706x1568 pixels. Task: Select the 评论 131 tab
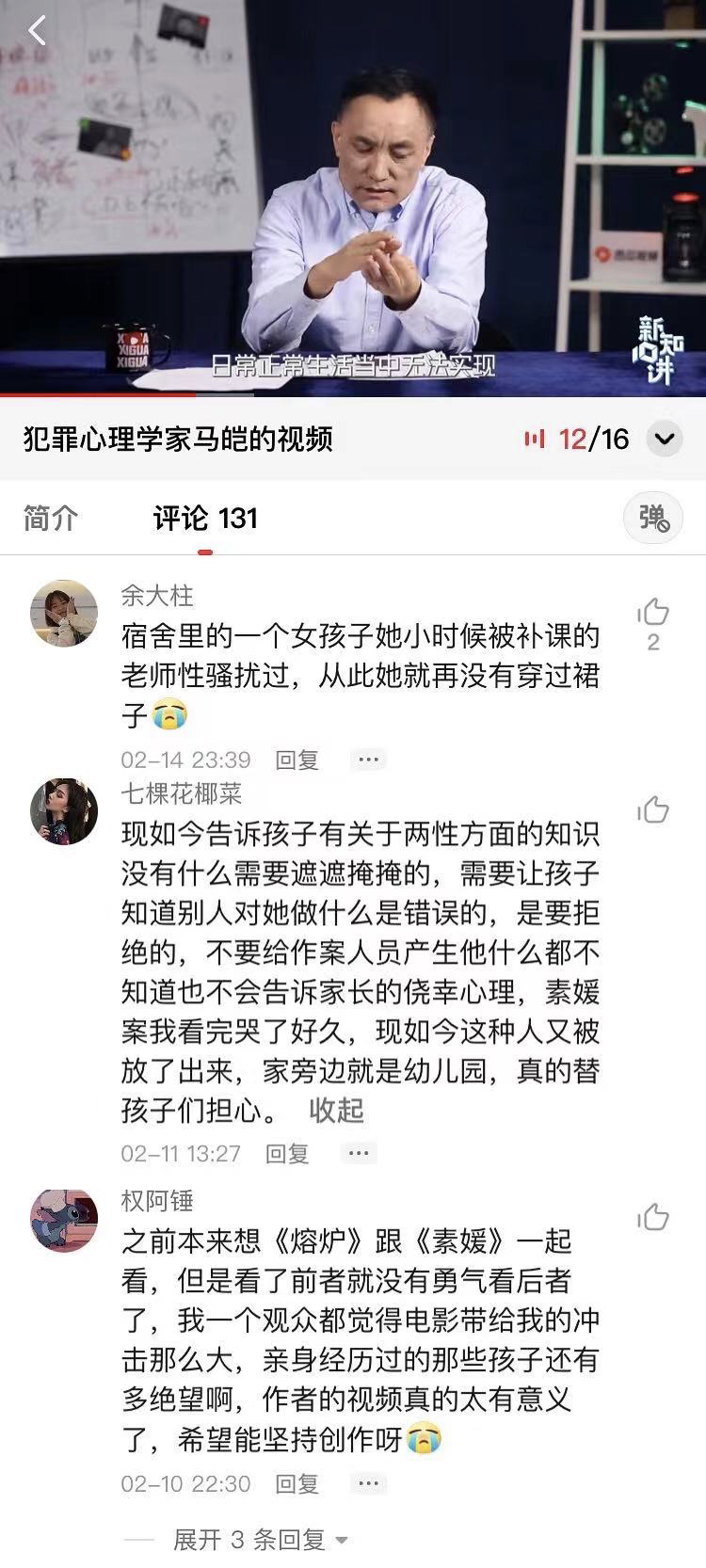click(x=206, y=519)
